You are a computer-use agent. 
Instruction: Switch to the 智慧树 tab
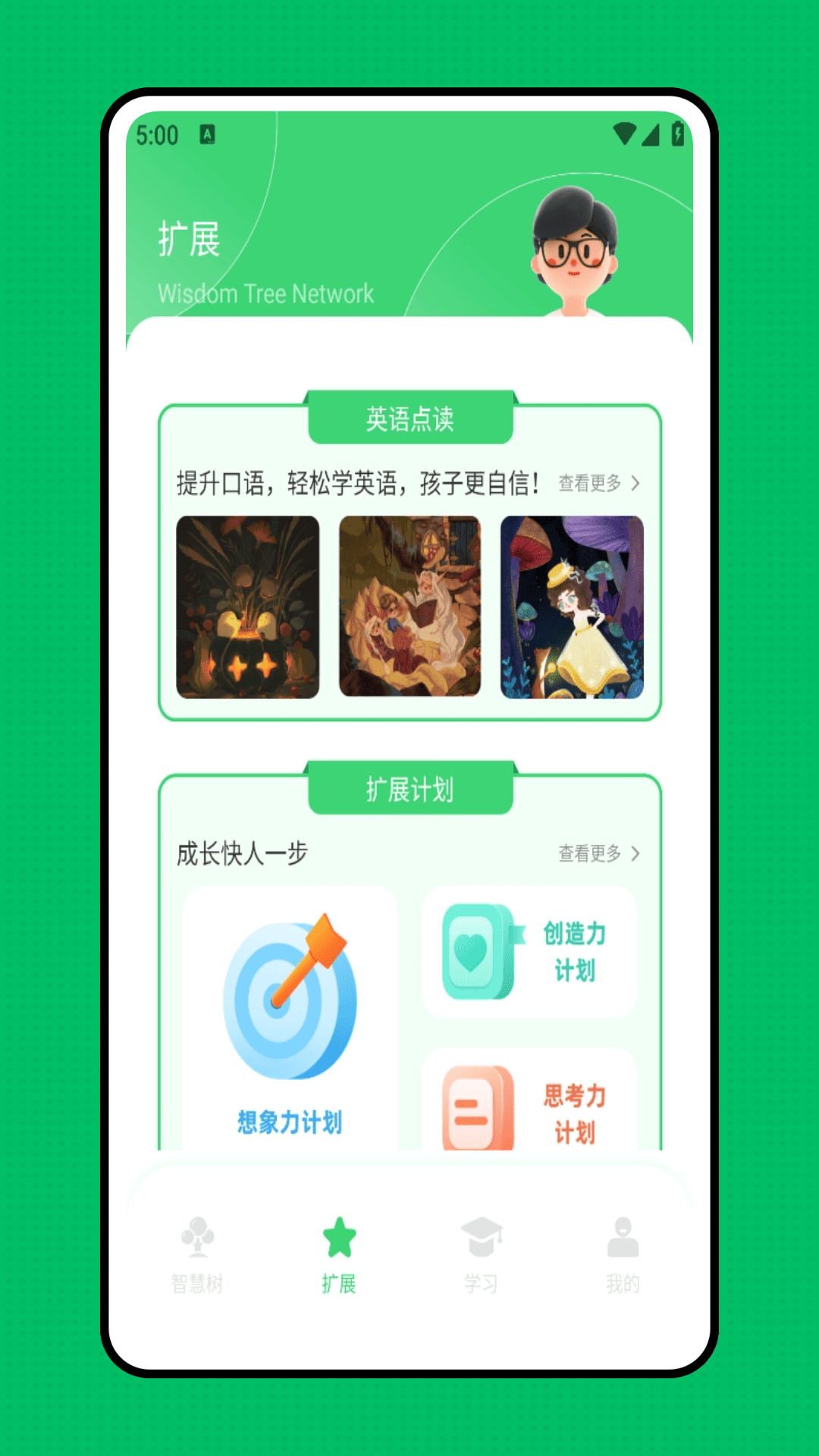(x=197, y=1254)
